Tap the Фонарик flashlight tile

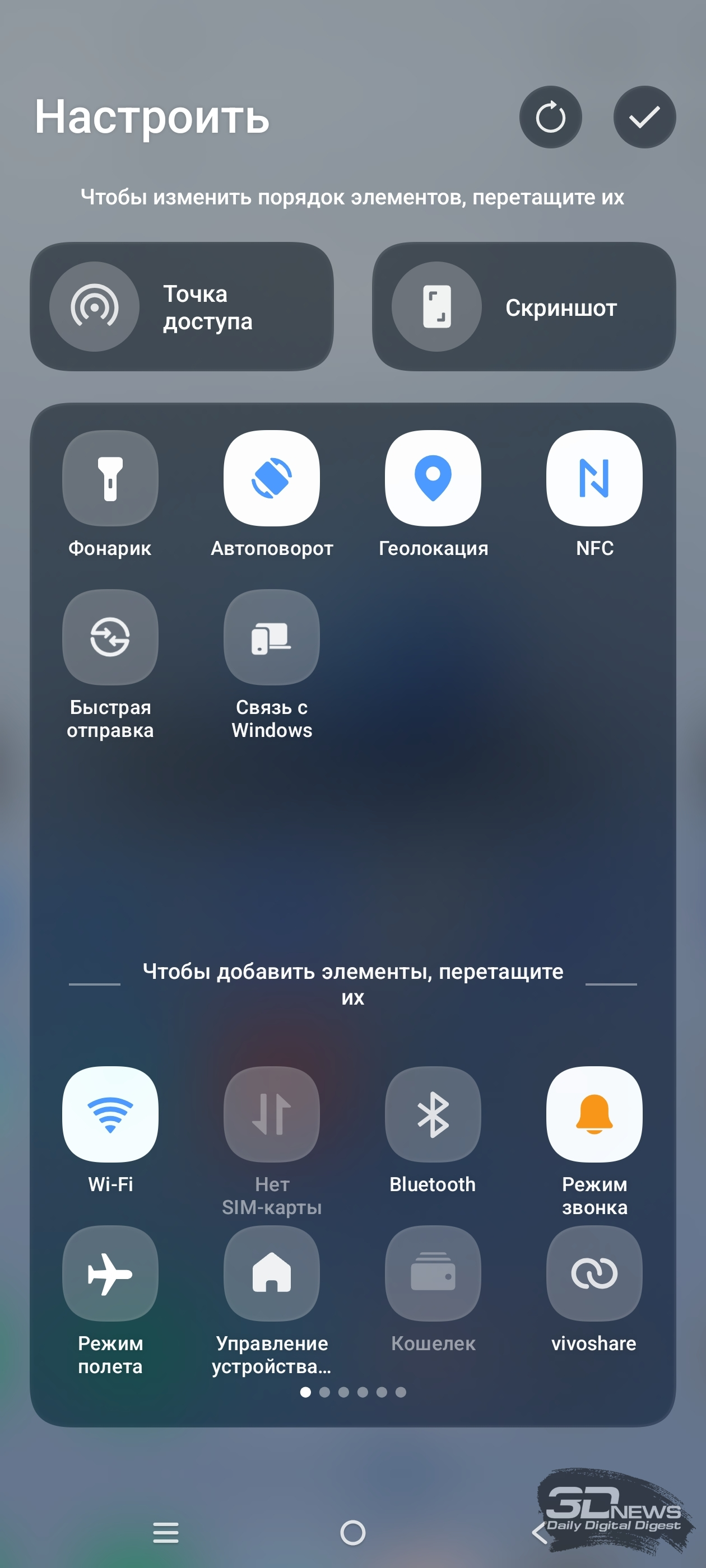pos(110,478)
